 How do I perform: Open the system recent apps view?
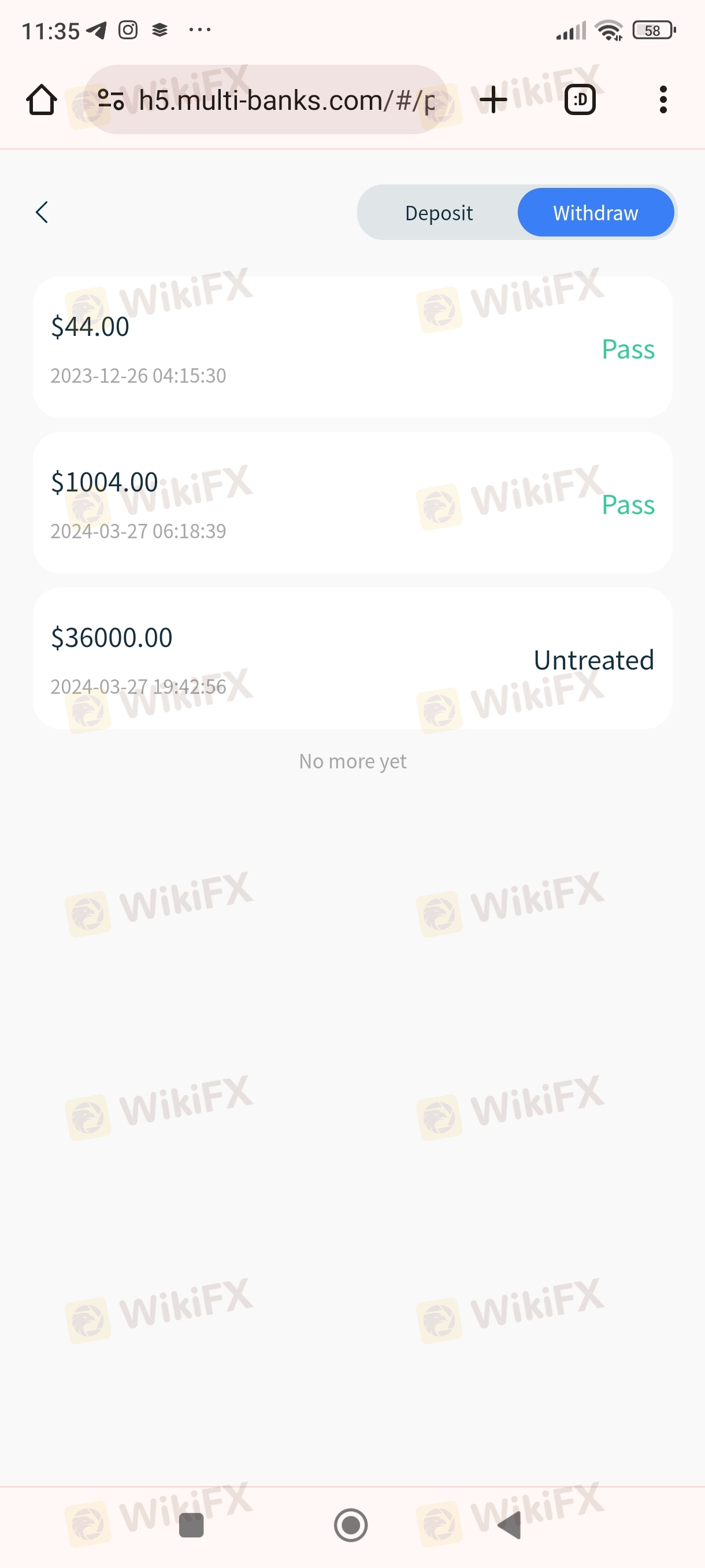pyautogui.click(x=191, y=1525)
